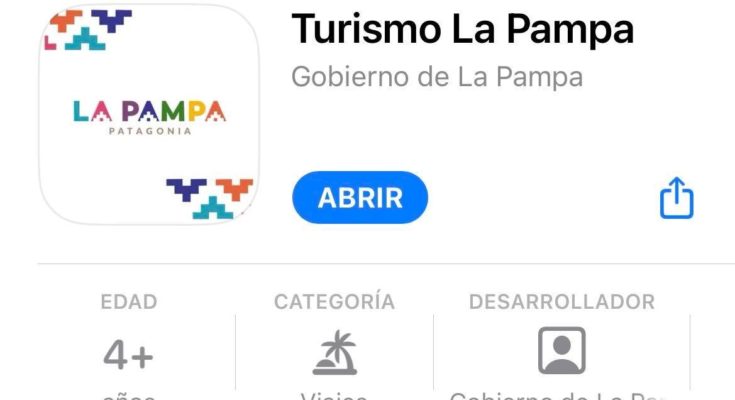View the Viajes category

[334, 352]
